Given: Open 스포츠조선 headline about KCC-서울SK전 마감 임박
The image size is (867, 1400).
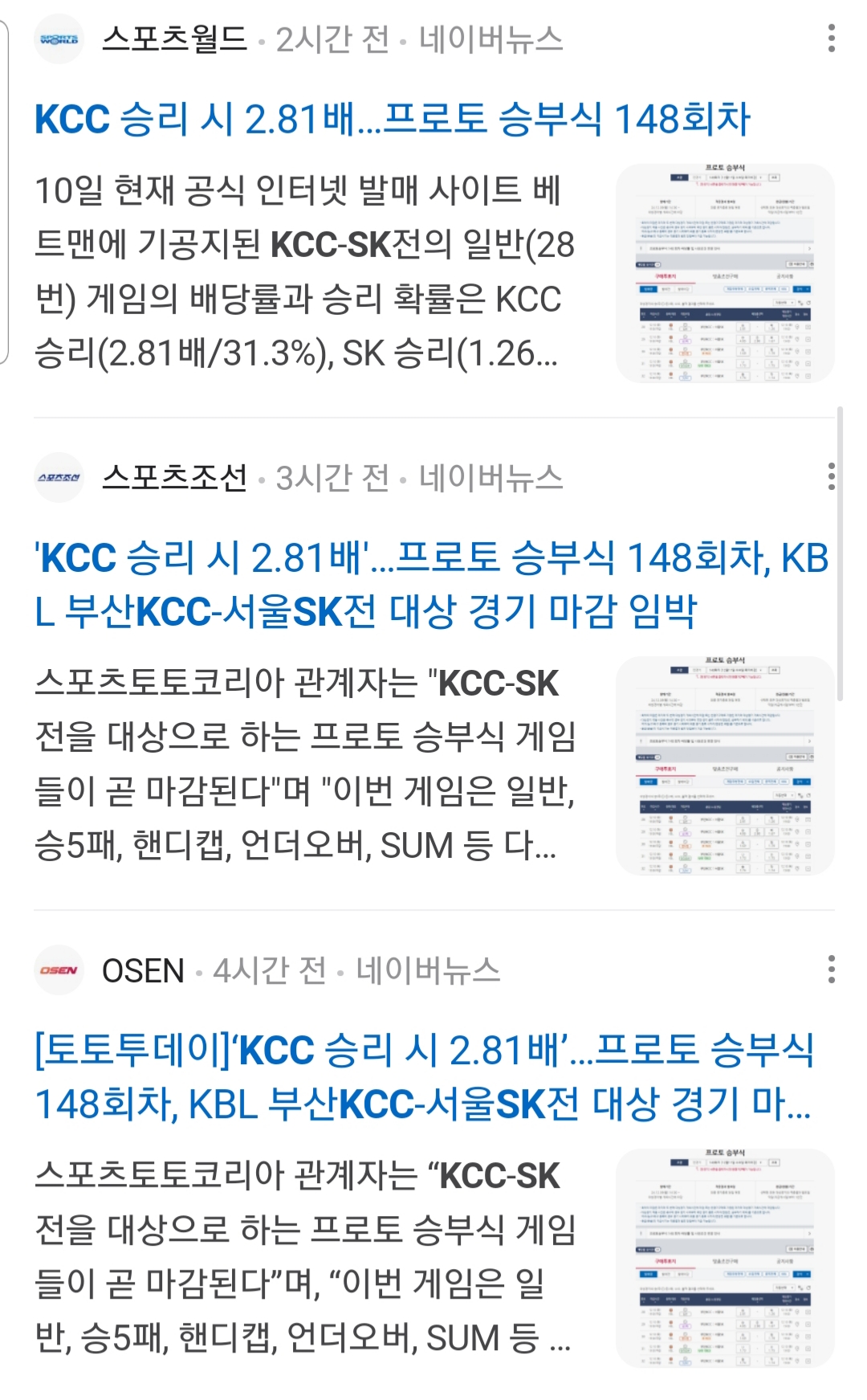Looking at the screenshot, I should [x=431, y=585].
